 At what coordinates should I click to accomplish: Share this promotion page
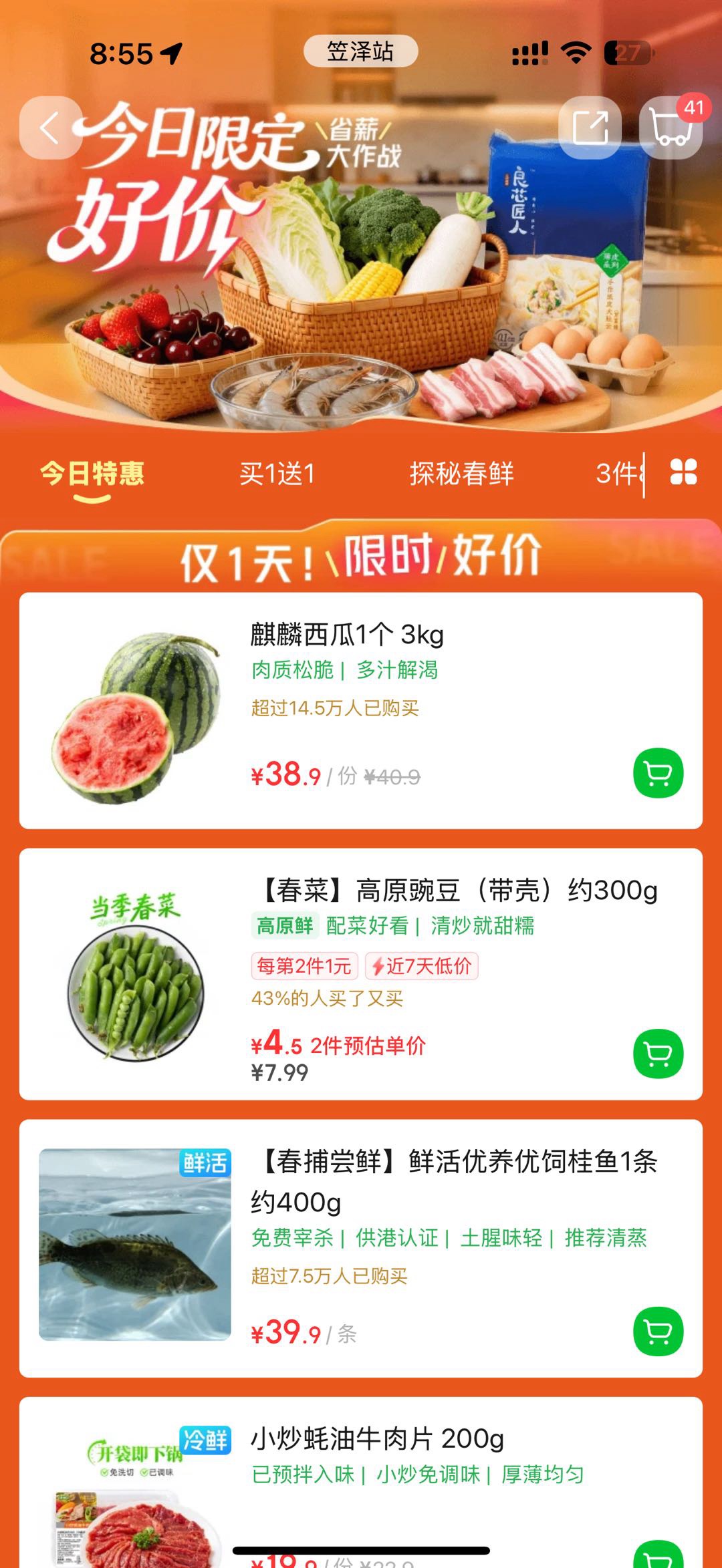pyautogui.click(x=590, y=128)
